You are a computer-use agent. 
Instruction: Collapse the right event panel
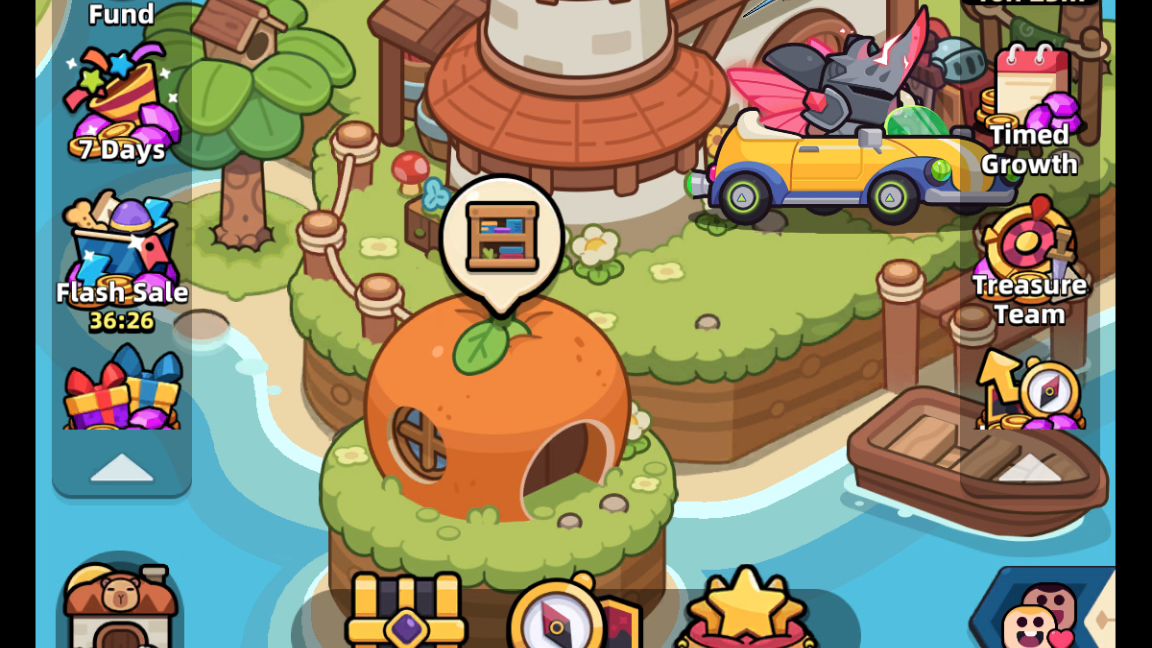tap(1029, 467)
